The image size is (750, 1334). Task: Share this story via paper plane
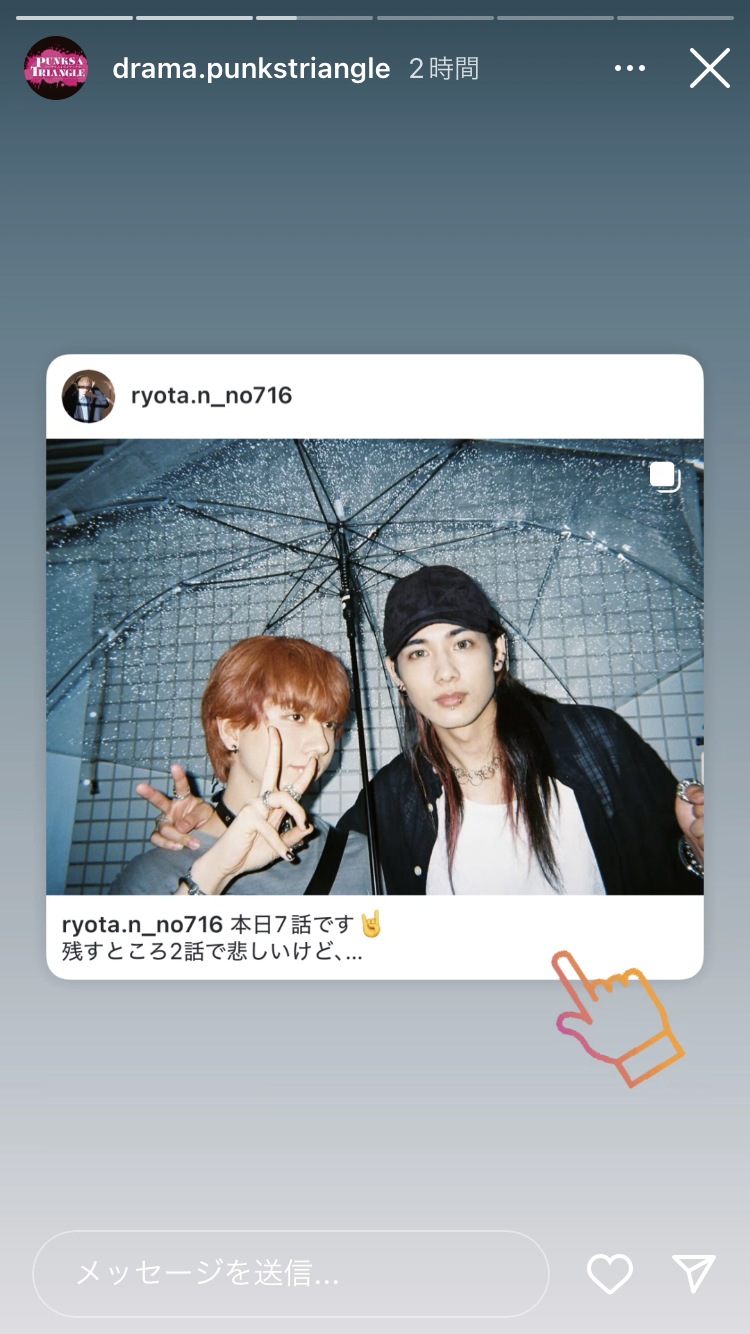coord(693,1273)
